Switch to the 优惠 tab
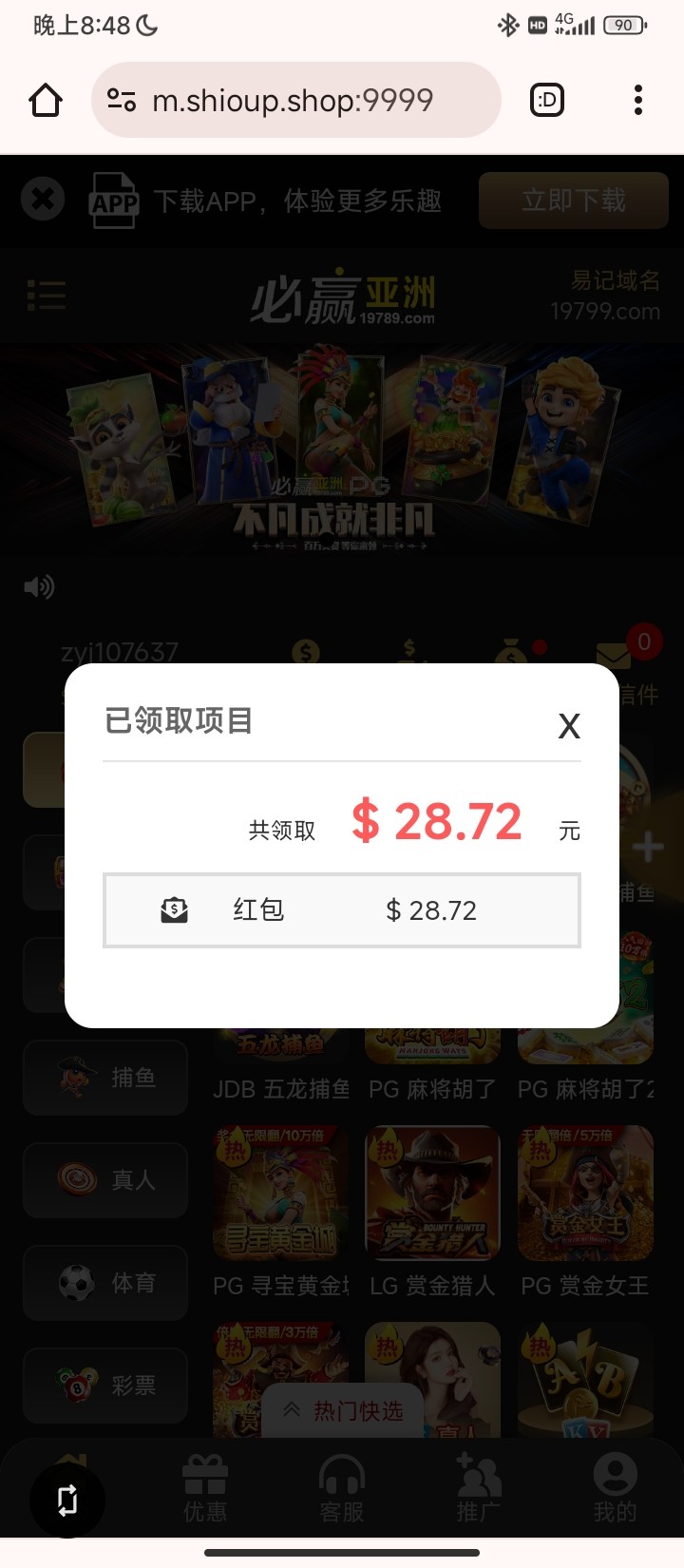Screen dimensions: 684x1568 pyautogui.click(x=205, y=1490)
